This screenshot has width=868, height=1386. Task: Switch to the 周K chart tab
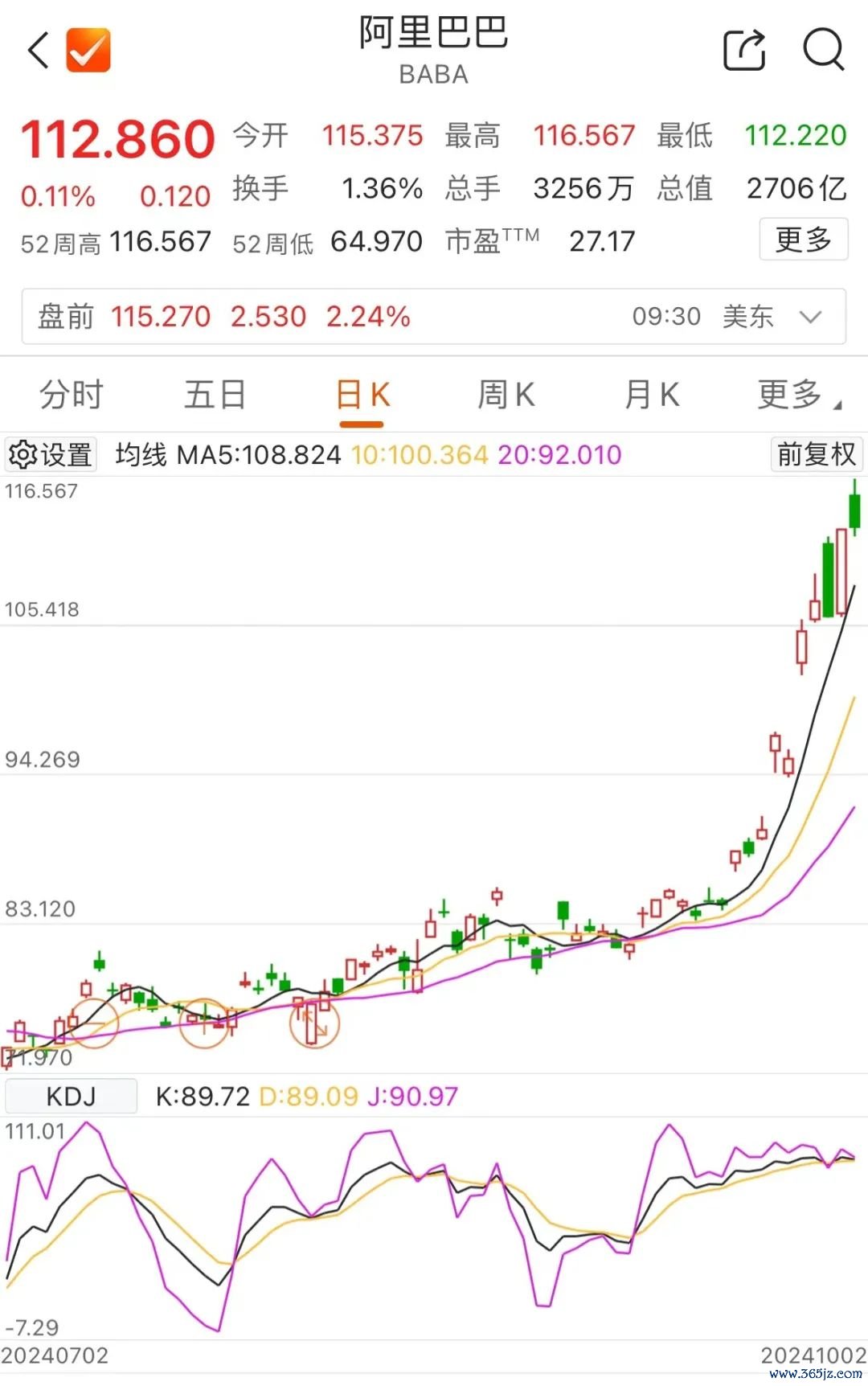coord(506,396)
